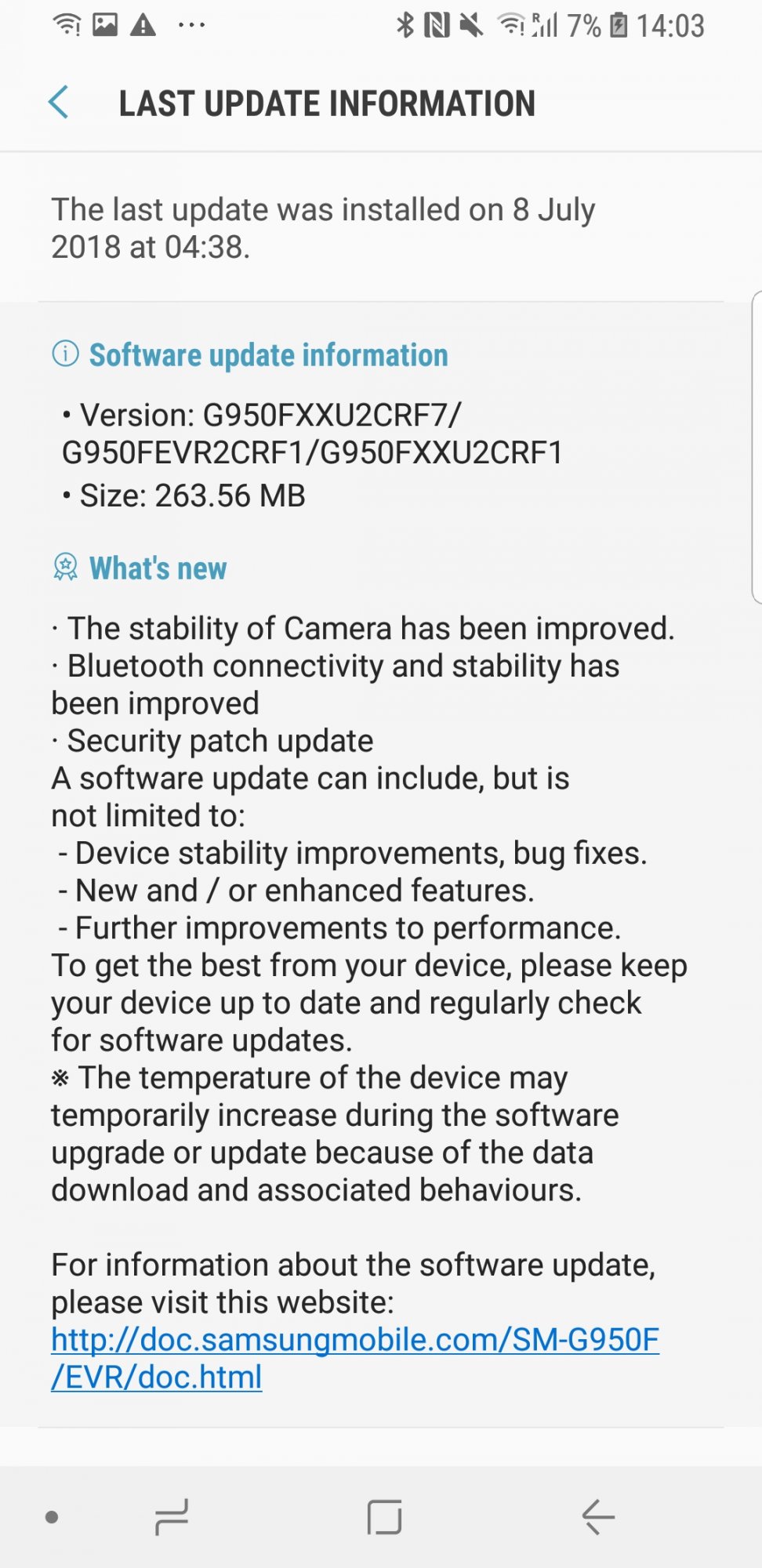Tap the home button in navigation bar
This screenshot has height=1568, width=762.
click(384, 1517)
